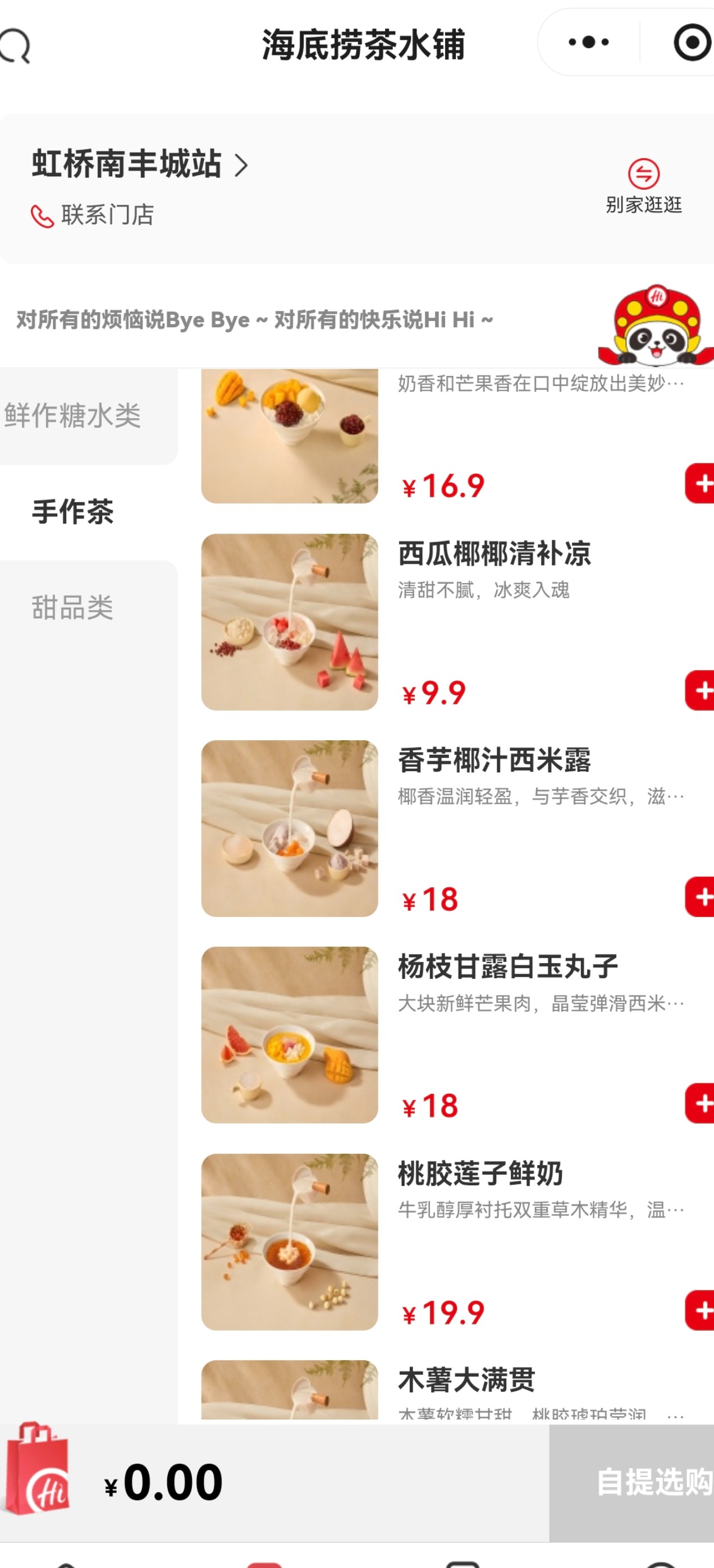Open the 杨枝甘露白玉丸子 item picture
The width and height of the screenshot is (714, 1568).
[x=290, y=1034]
